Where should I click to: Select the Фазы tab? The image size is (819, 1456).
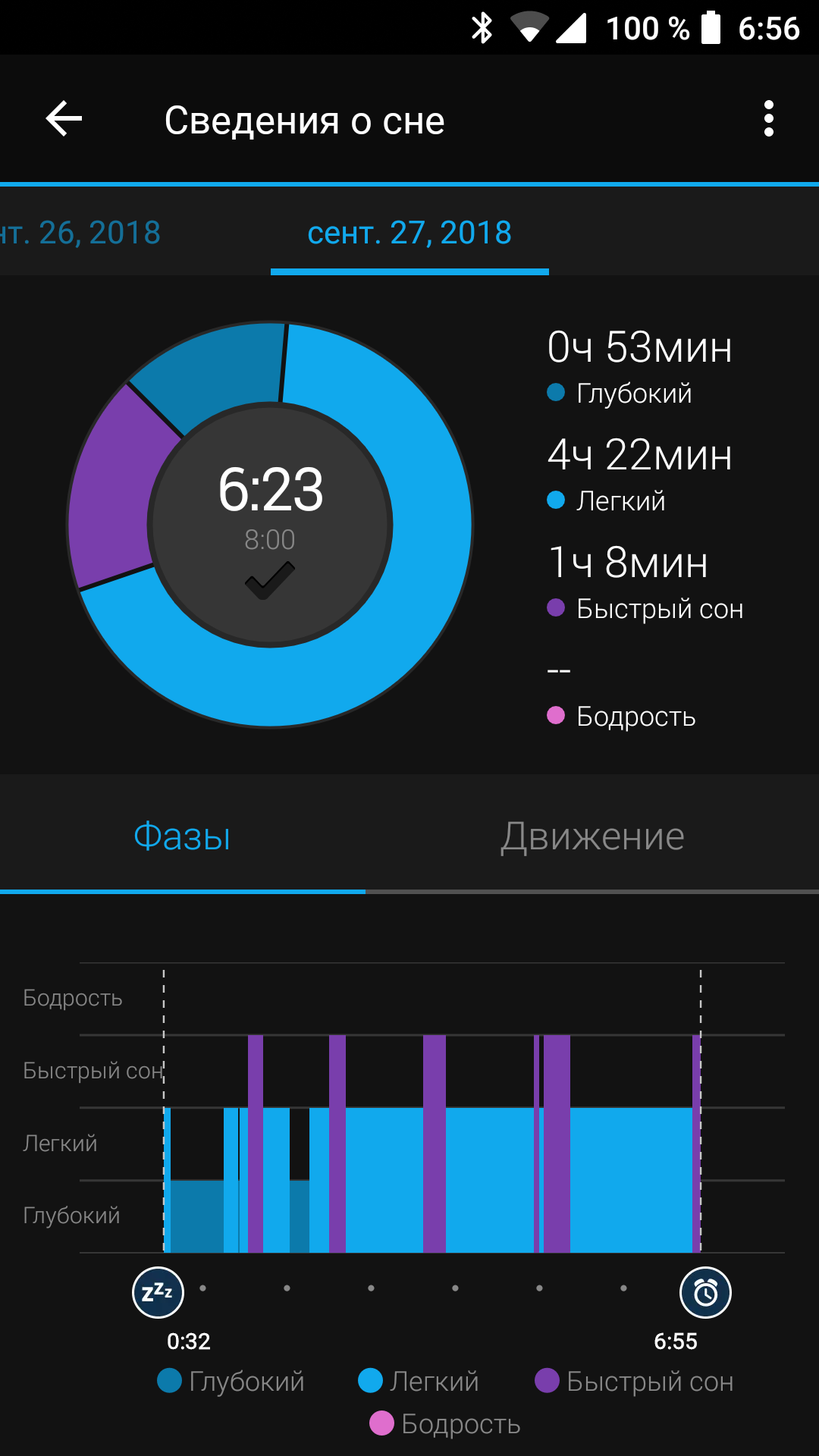pyautogui.click(x=182, y=836)
